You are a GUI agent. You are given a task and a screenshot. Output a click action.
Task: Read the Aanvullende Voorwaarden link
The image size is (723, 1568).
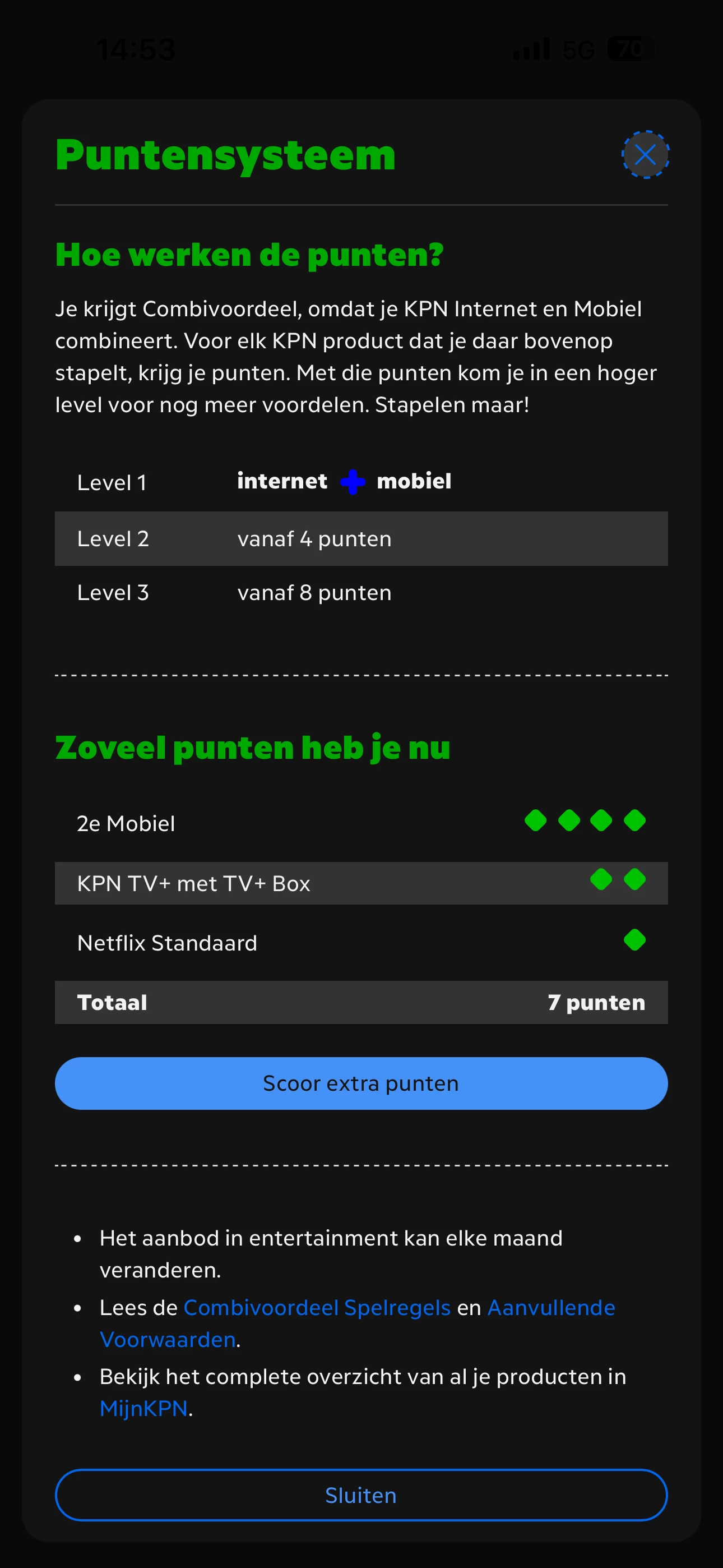(x=551, y=1307)
